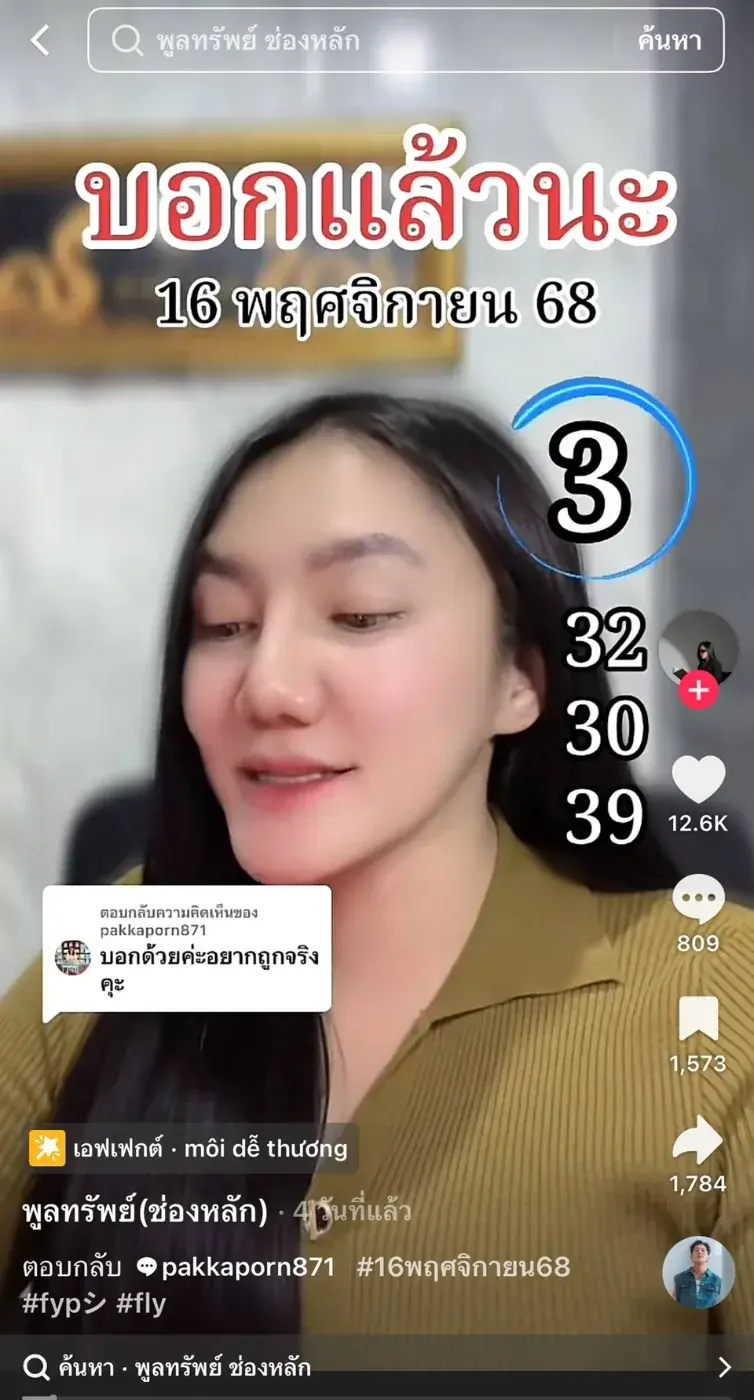Open พูลทรัพย์(ช่องหลัก) username profile

pos(146,1212)
